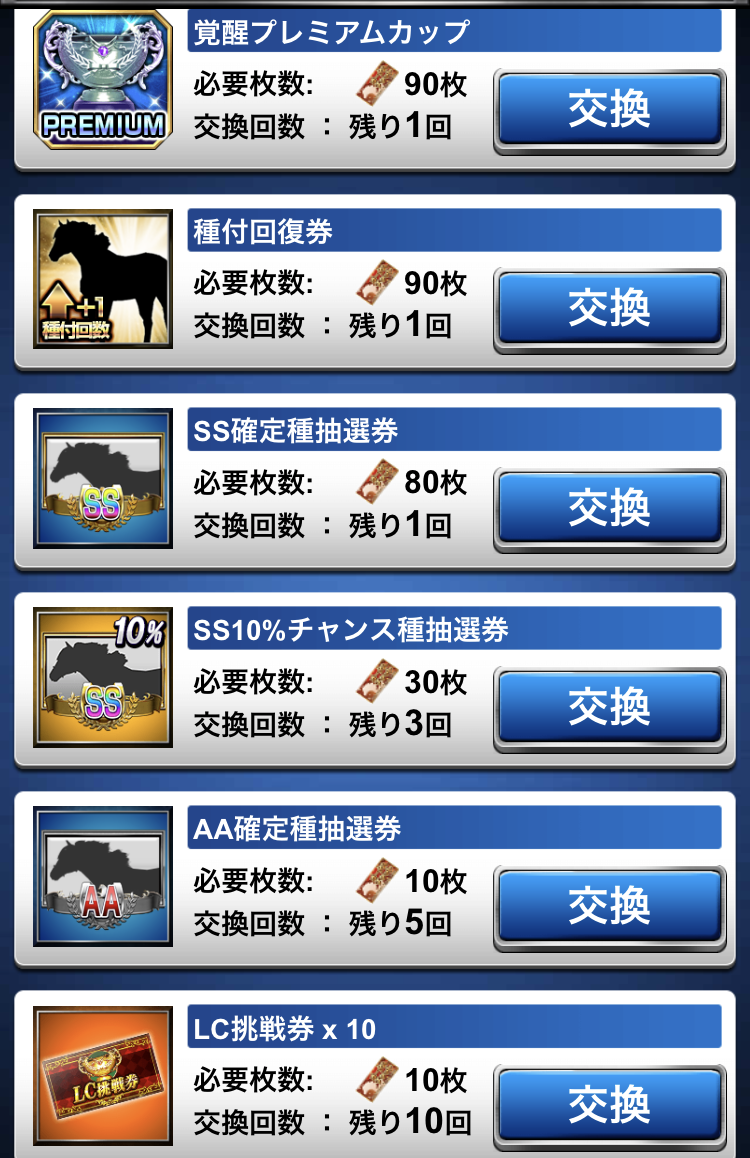Redeem the AA確定種抽選券 item

(609, 906)
